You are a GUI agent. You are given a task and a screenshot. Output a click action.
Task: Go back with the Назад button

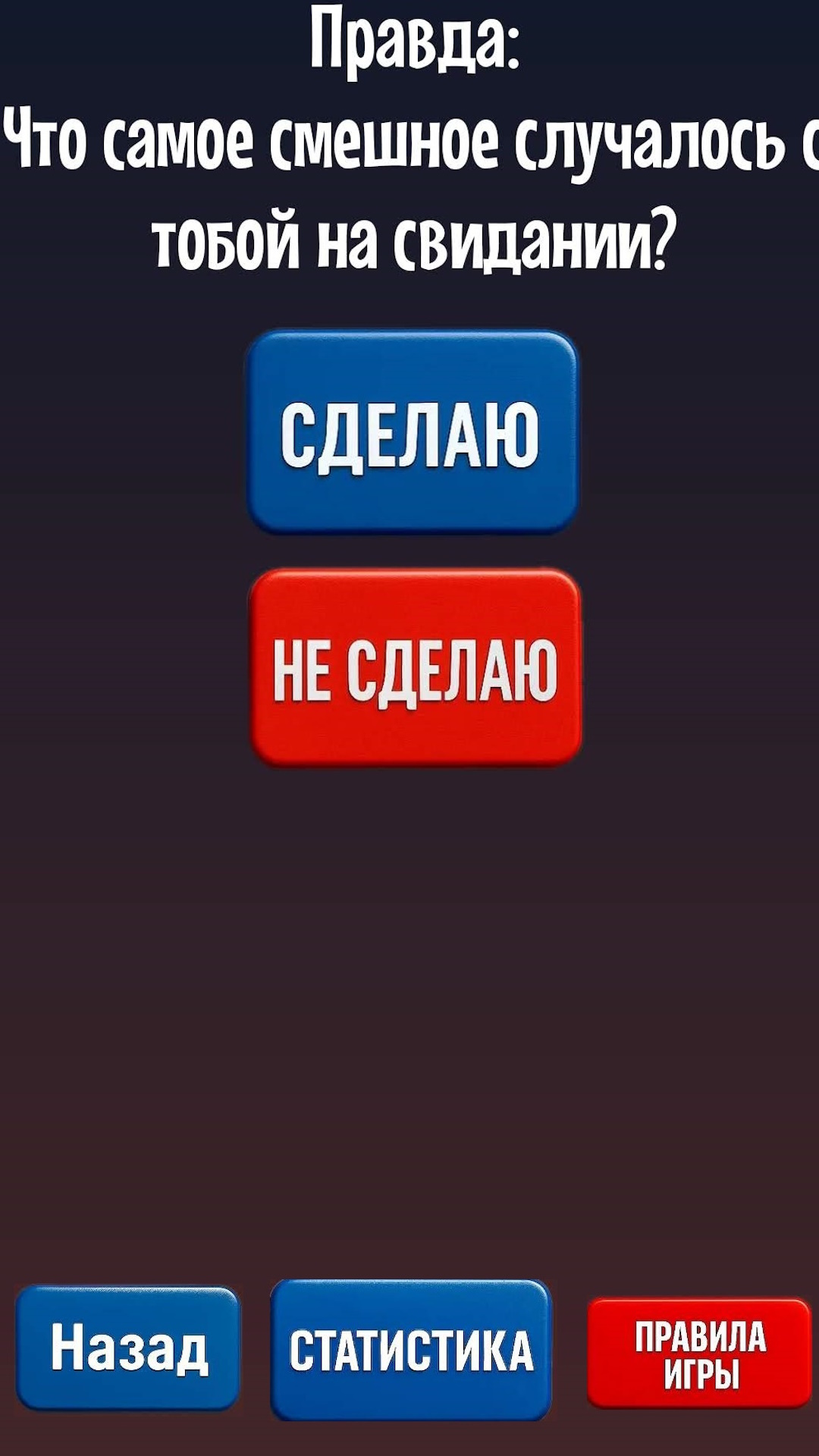[x=127, y=1348]
